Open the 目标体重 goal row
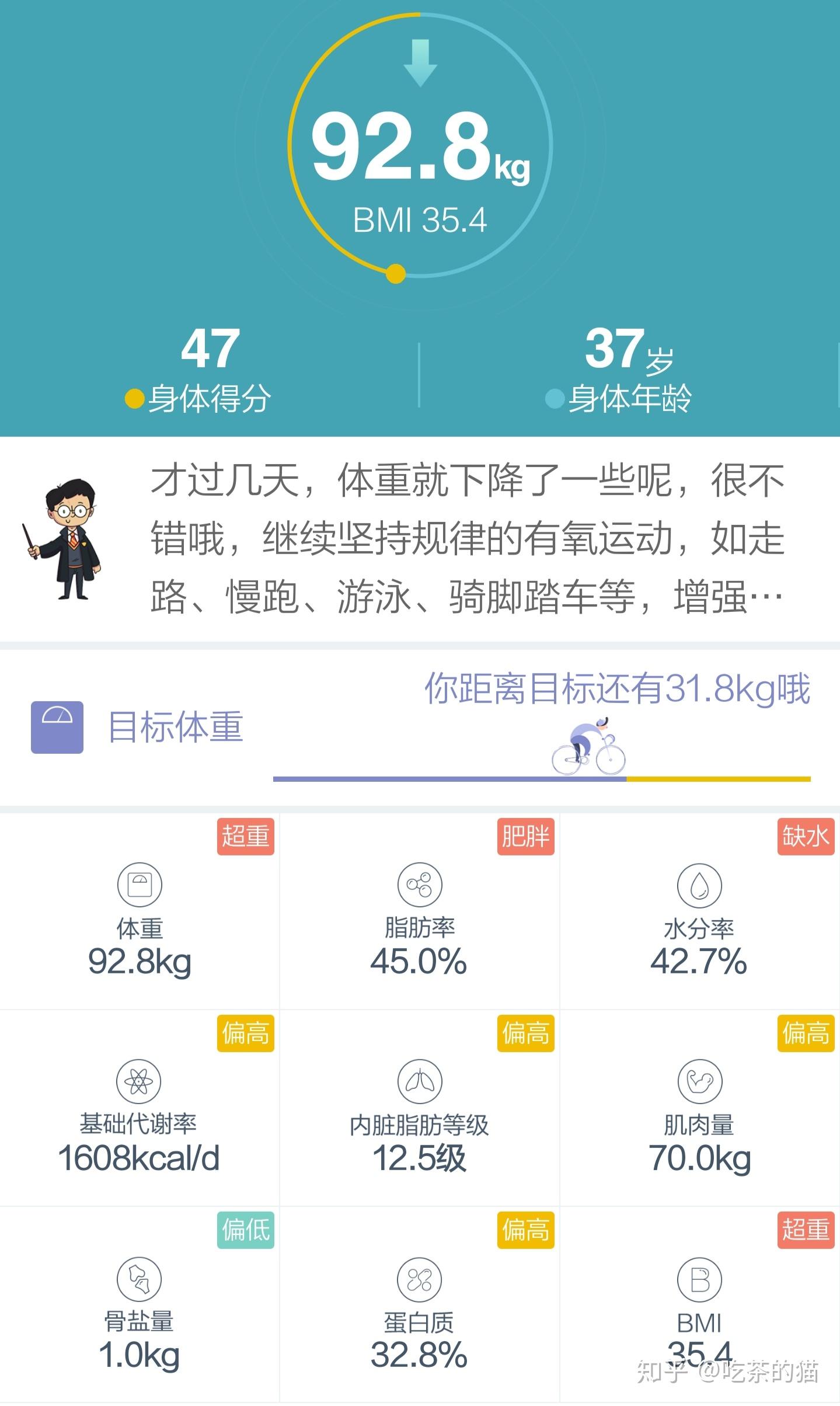 (420, 728)
